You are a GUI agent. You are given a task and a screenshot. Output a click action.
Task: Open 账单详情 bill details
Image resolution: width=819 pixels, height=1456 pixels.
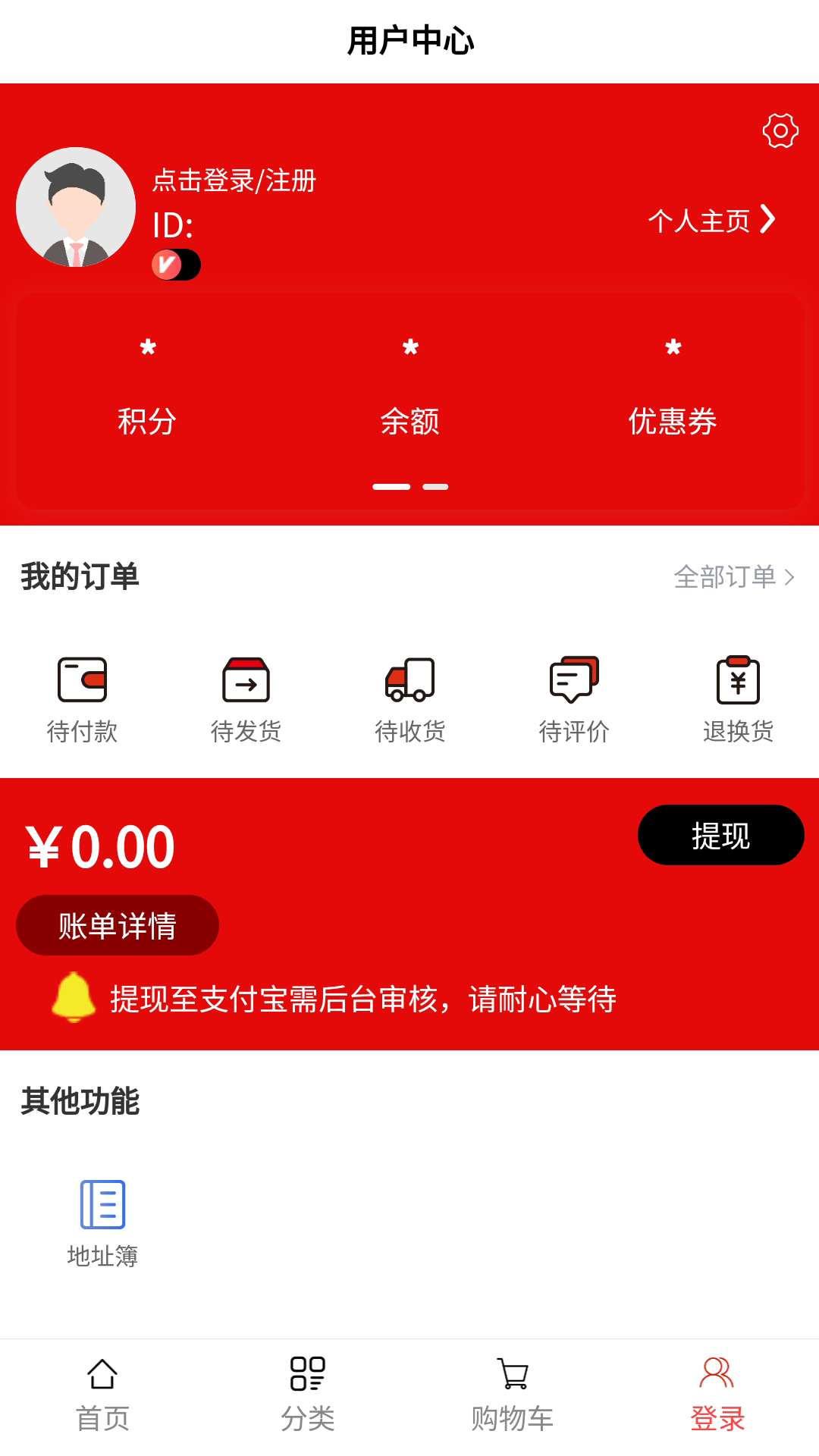click(118, 924)
